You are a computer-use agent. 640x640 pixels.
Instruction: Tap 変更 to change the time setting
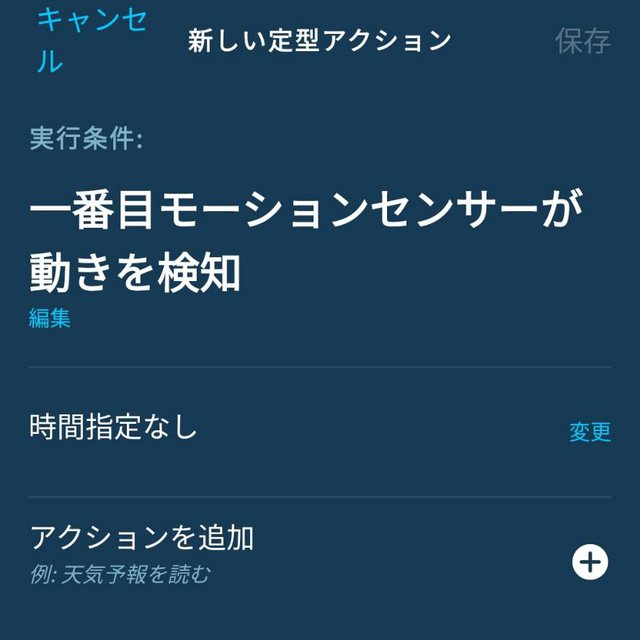click(x=590, y=432)
